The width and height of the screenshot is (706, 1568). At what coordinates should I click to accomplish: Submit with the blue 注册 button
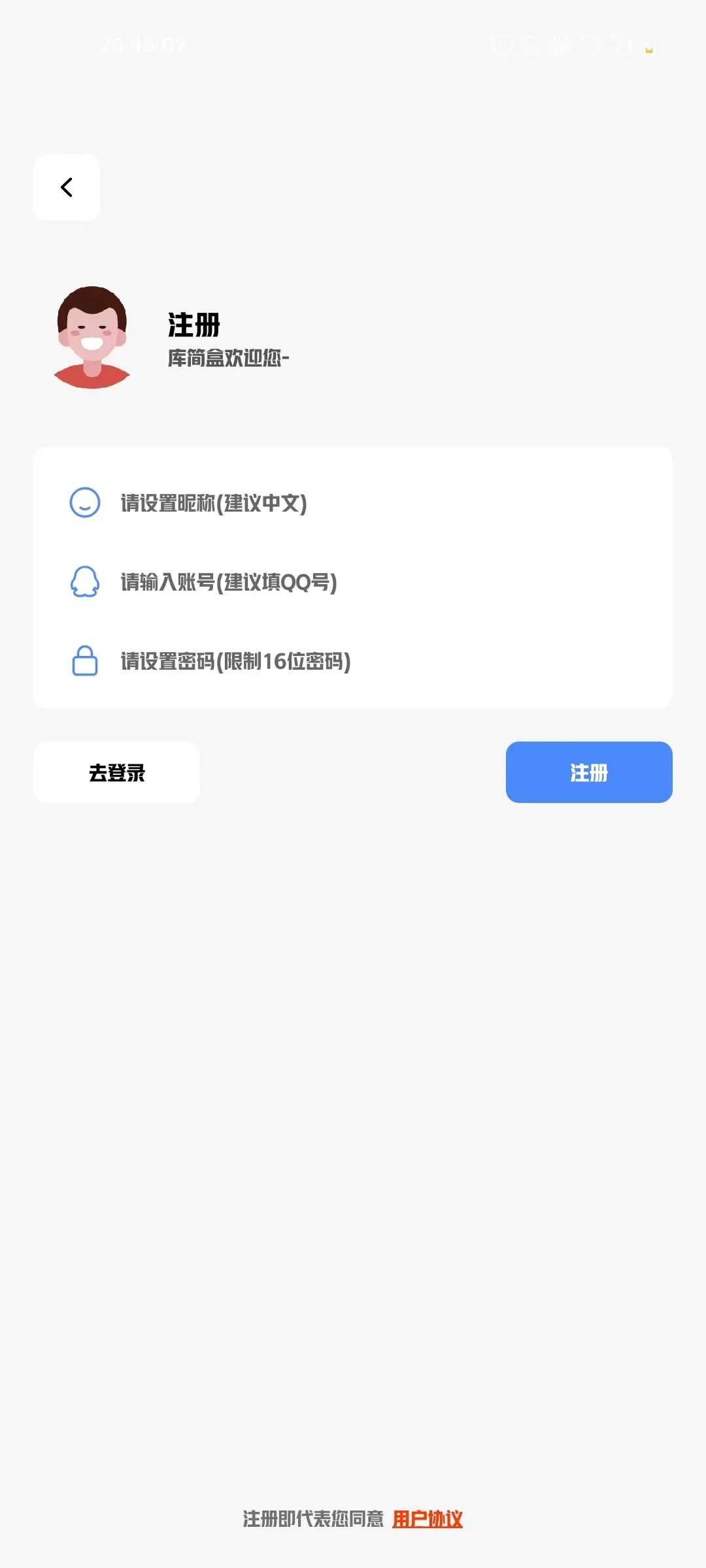[x=588, y=772]
